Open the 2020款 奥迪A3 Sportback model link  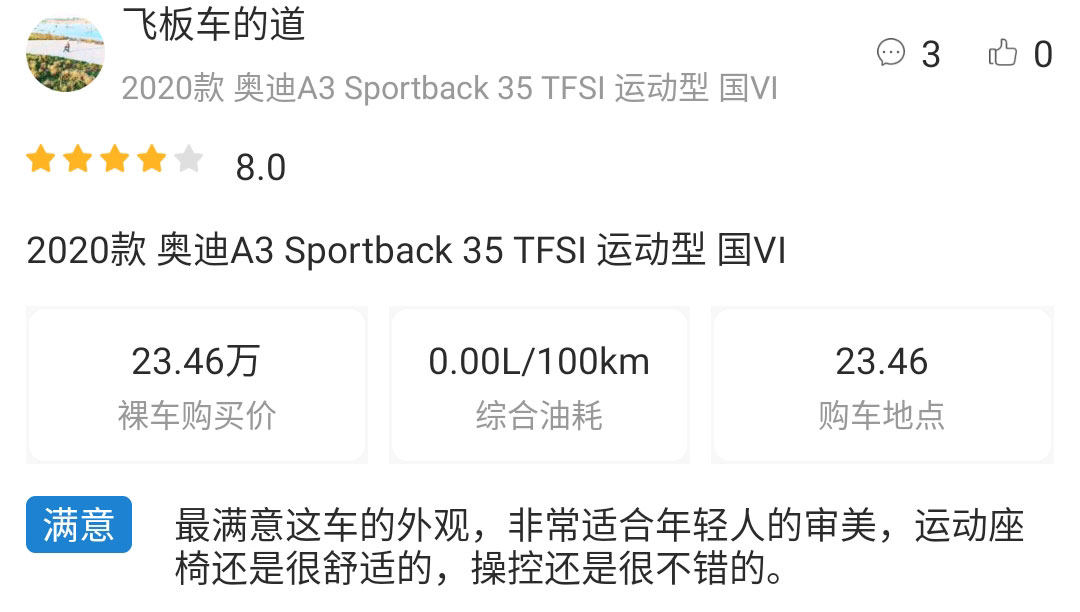click(x=449, y=88)
